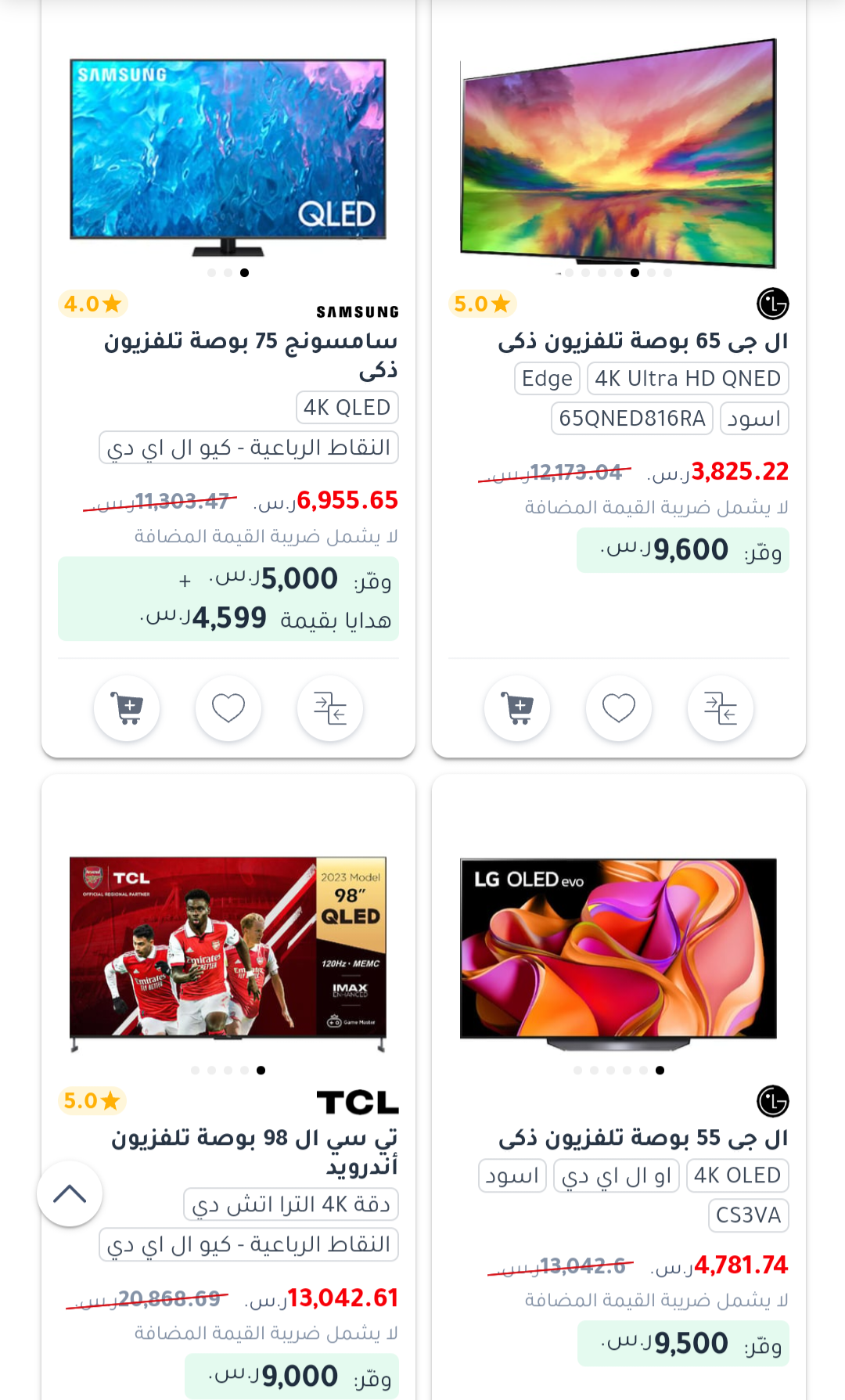Tap the scroll-to-top arrow button
Screen dimensions: 845x1400
coord(70,1193)
